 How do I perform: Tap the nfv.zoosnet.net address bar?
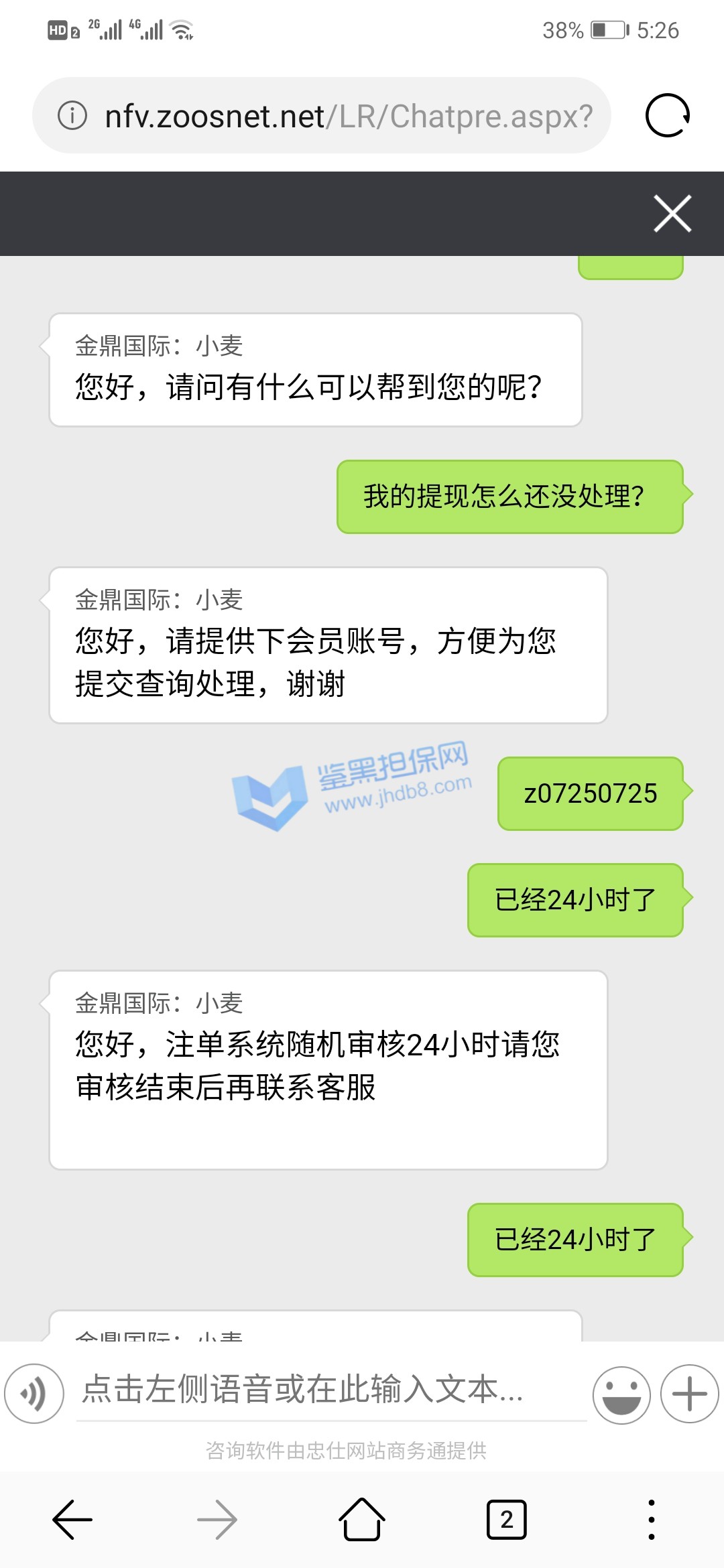click(x=349, y=116)
